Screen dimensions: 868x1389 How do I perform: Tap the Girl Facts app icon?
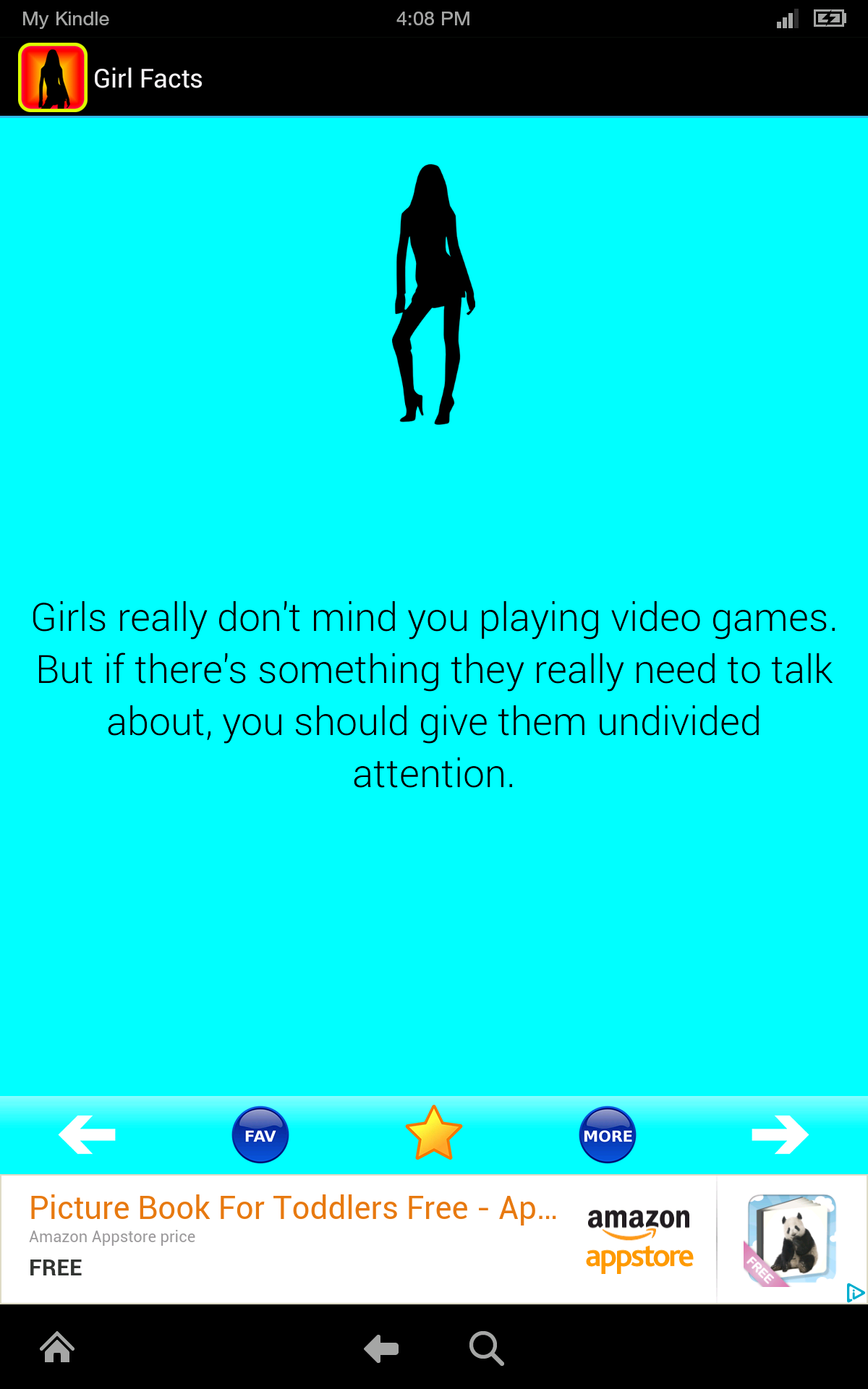click(x=53, y=77)
